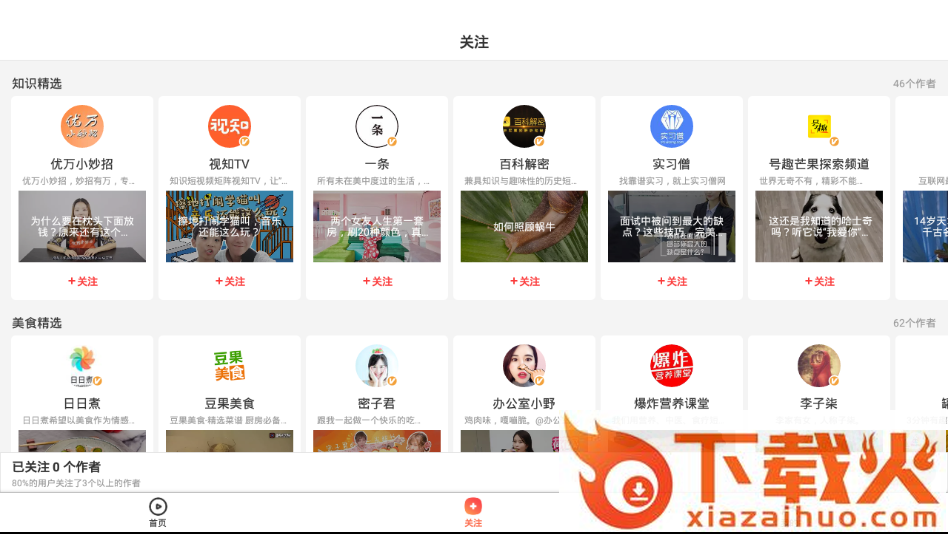Open the husky video from 号趣芒果探索频道
The image size is (948, 534).
819,226
